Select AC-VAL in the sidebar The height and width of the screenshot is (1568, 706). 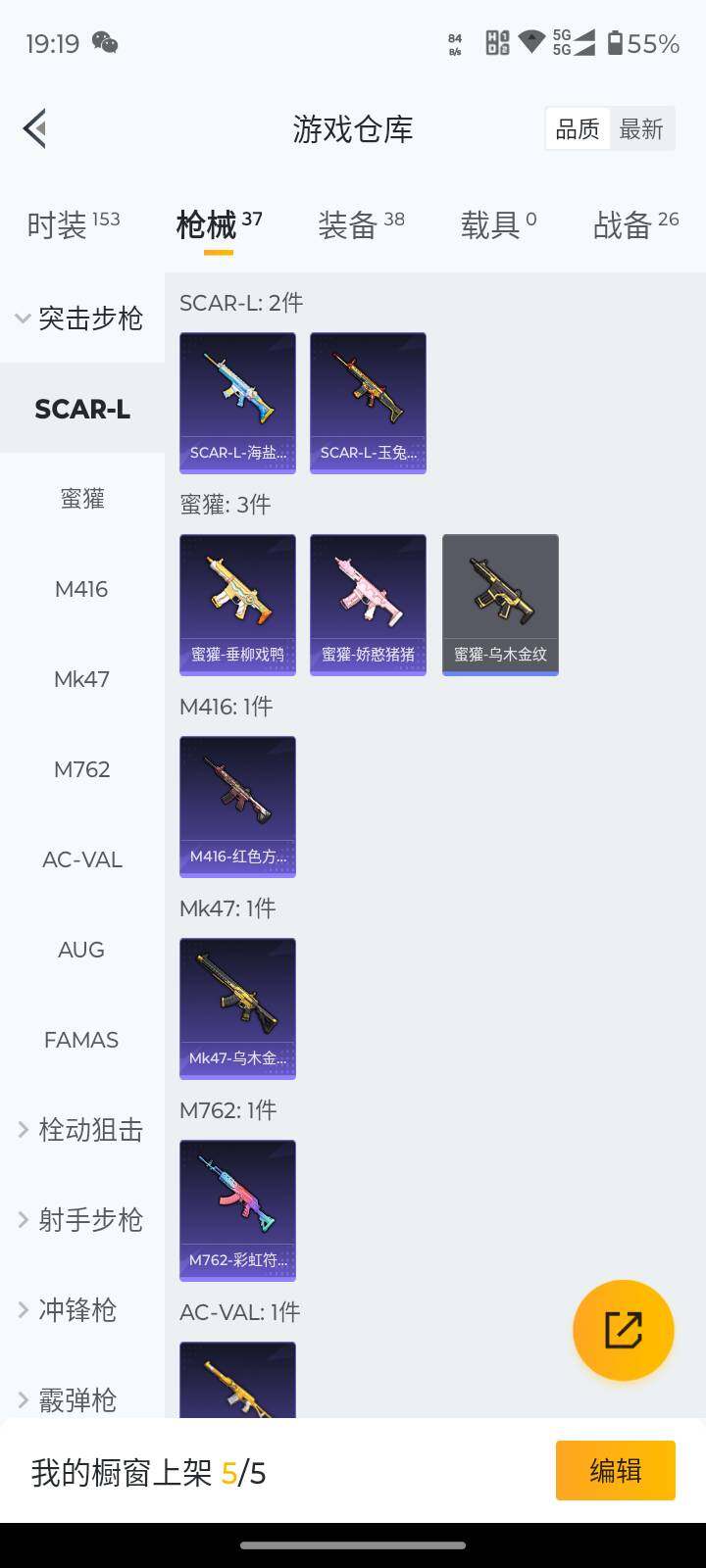tap(82, 859)
